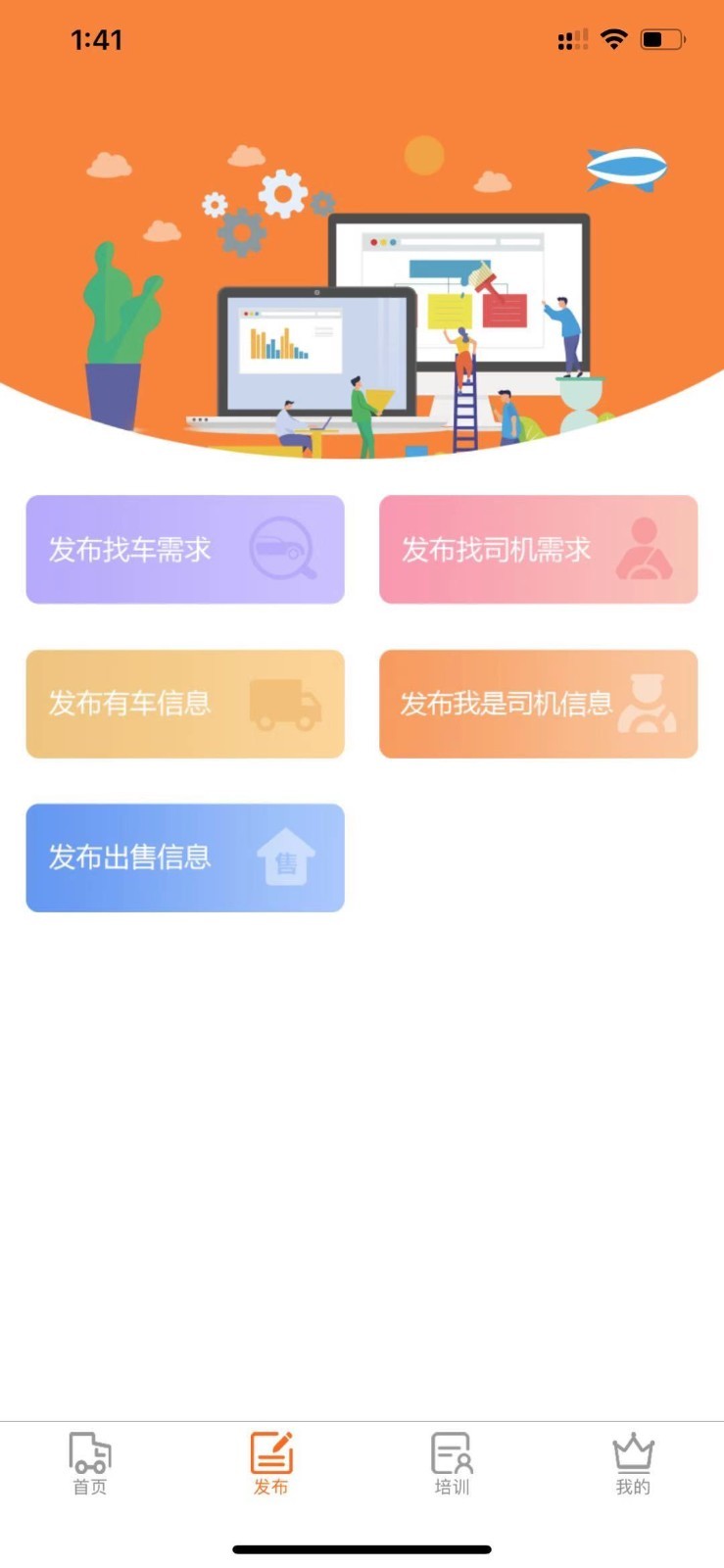Click the 发布有车信息 button
Image resolution: width=724 pixels, height=1568 pixels.
pyautogui.click(x=185, y=705)
